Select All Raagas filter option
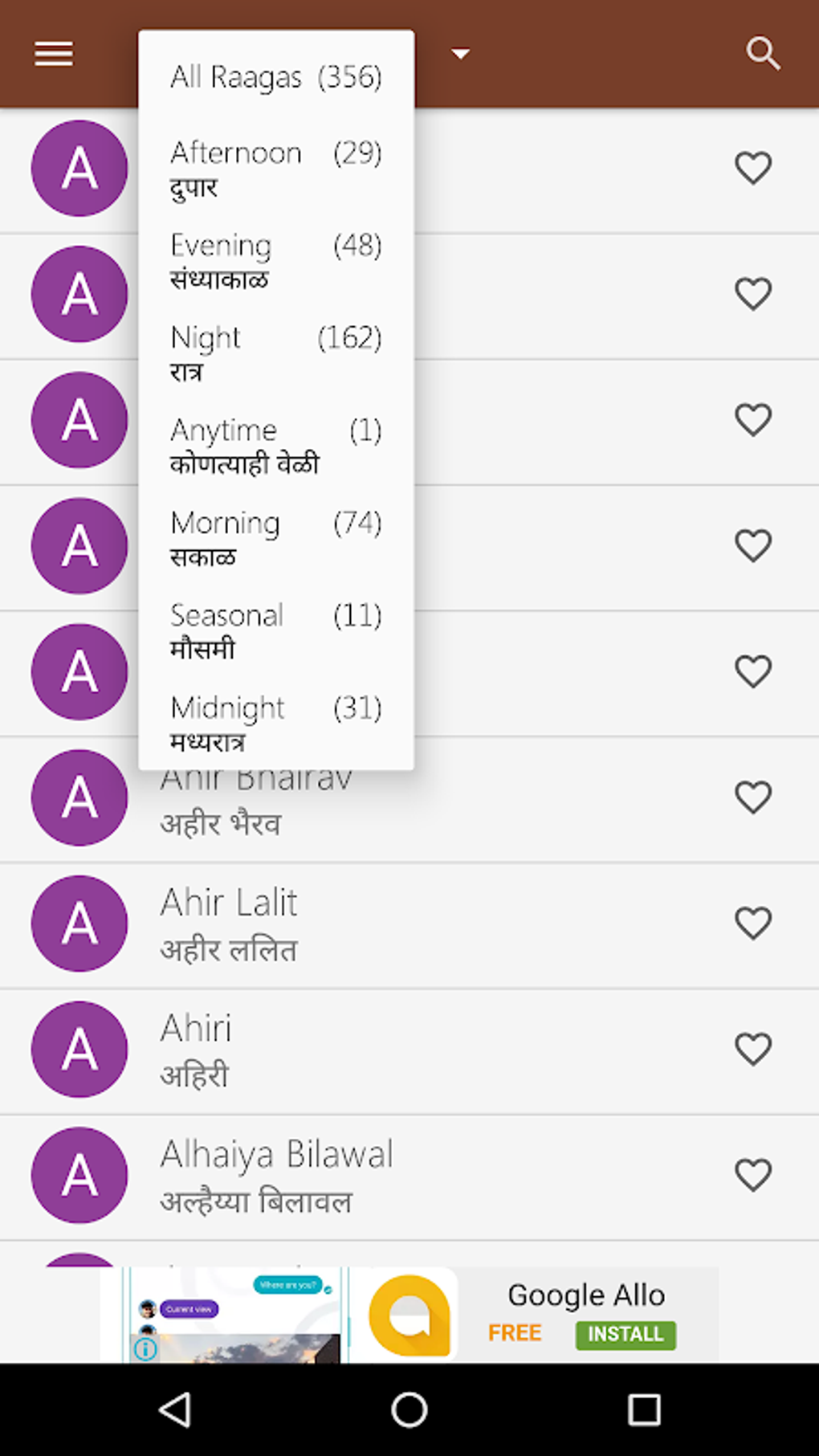The height and width of the screenshot is (1456, 819). (275, 77)
